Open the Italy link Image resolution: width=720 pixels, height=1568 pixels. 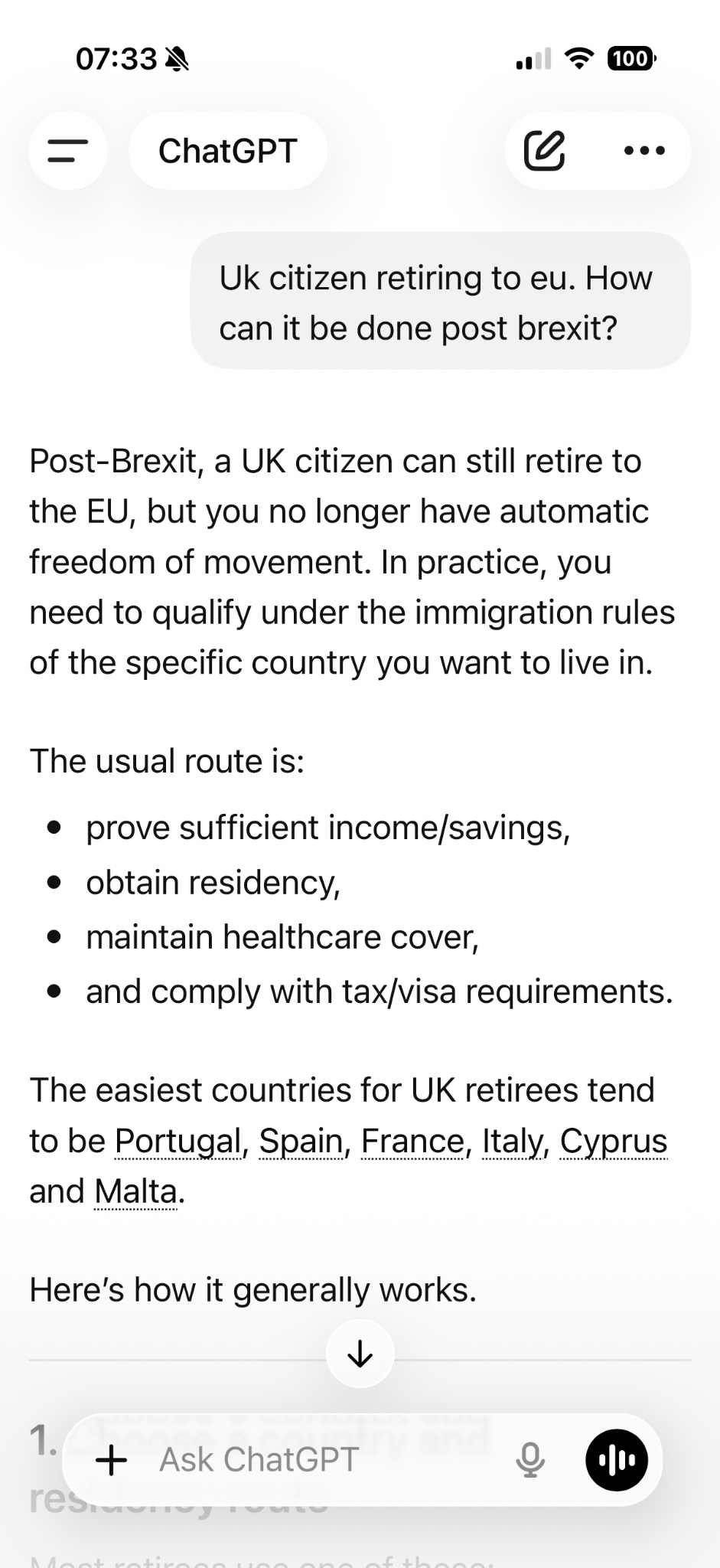(x=513, y=1142)
